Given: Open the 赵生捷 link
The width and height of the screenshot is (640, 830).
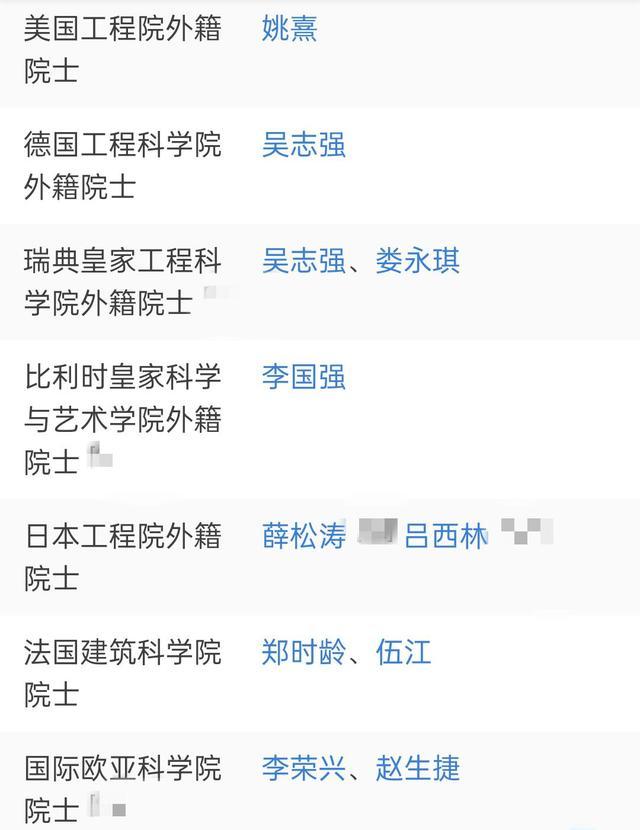Looking at the screenshot, I should pos(417,769).
